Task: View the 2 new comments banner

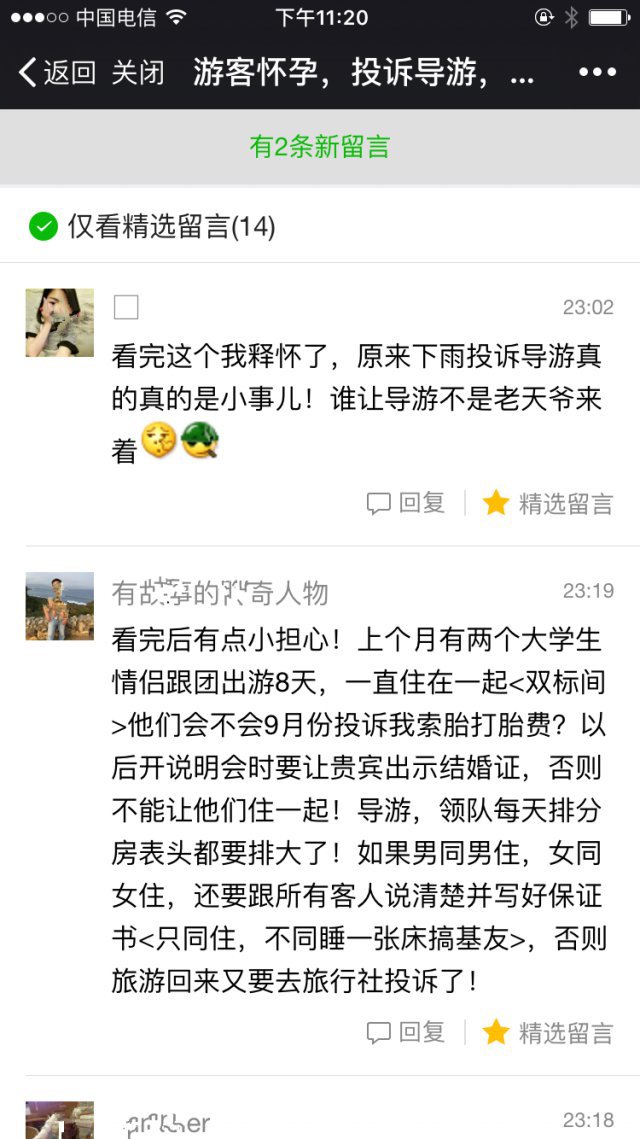Action: pos(320,147)
